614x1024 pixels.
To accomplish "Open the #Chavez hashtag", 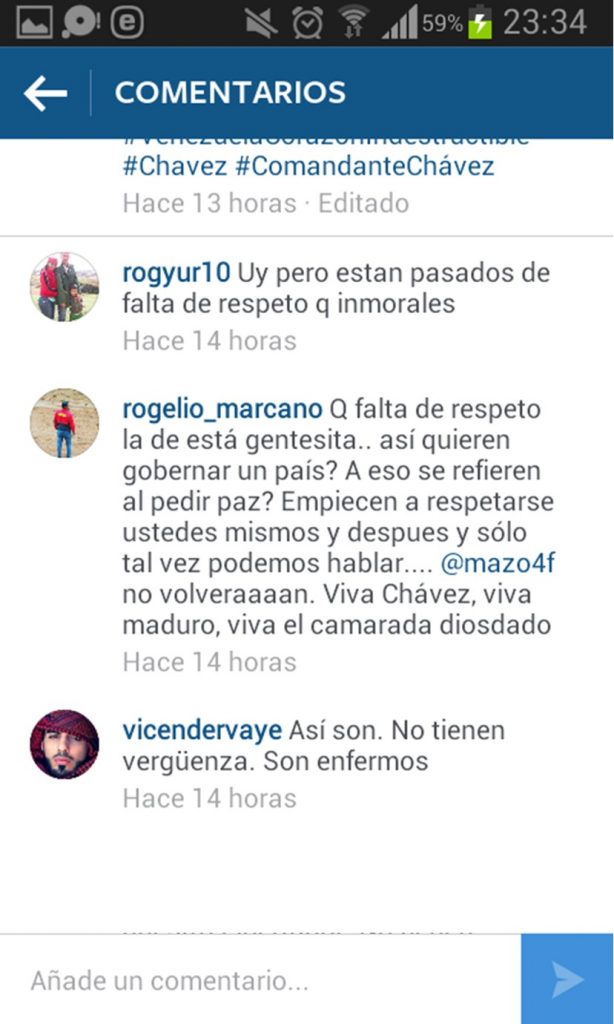I will point(175,166).
